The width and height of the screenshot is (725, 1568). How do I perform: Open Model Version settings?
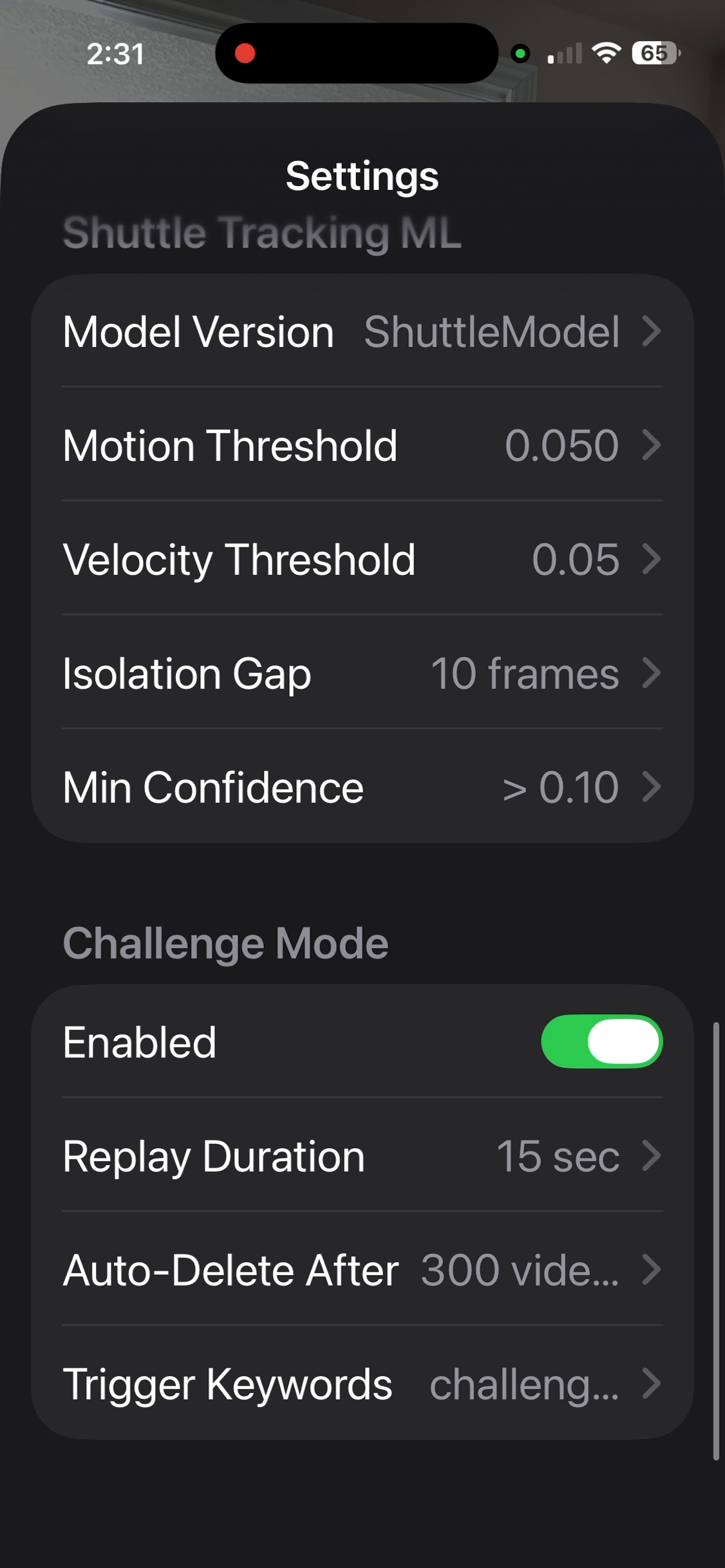(362, 332)
